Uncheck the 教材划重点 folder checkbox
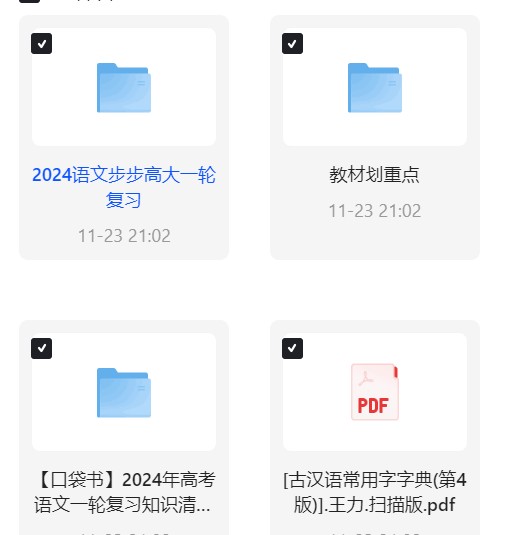Viewport: 511px width, 535px height. coord(292,44)
